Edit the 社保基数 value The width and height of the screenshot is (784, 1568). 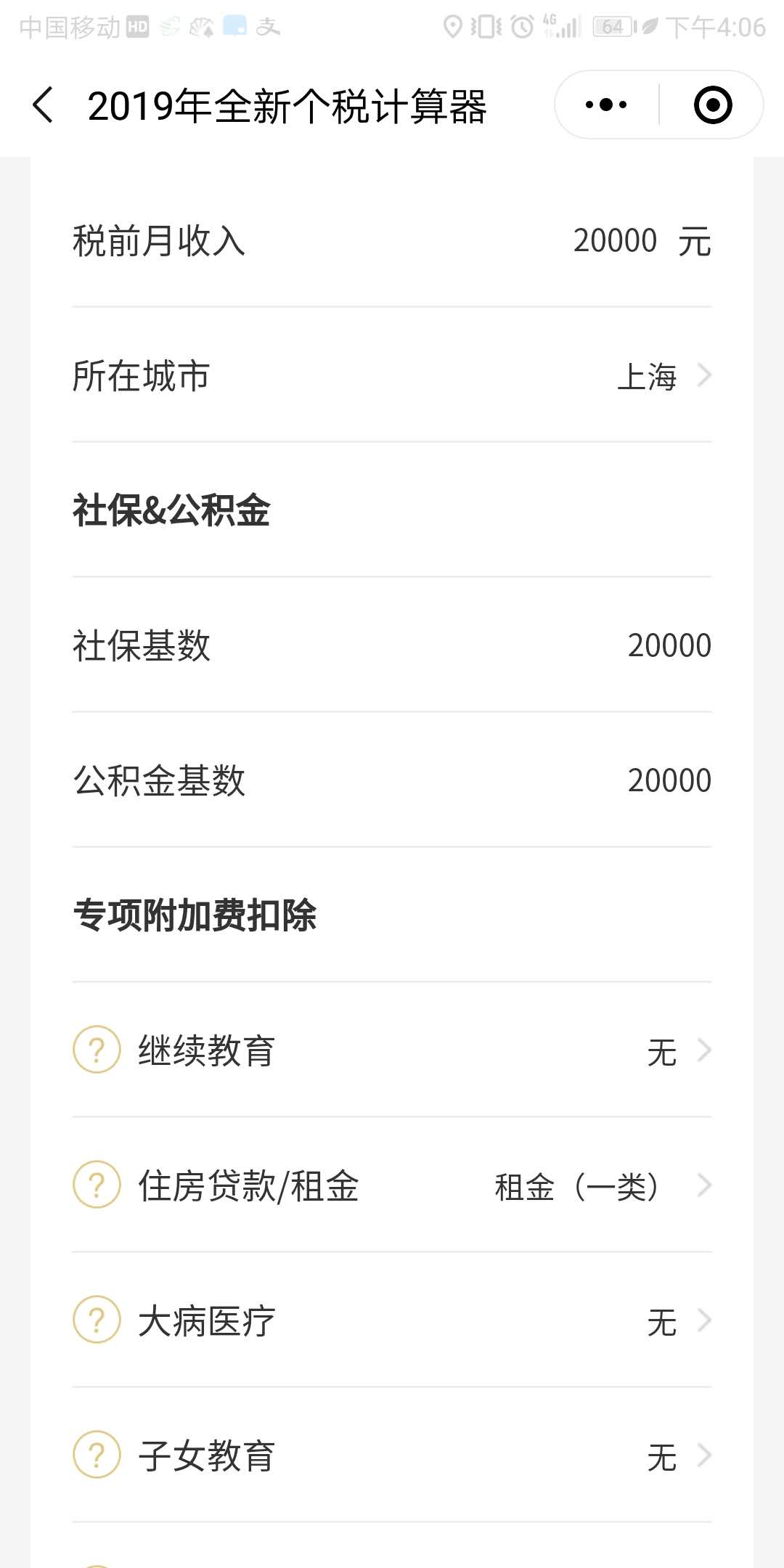coord(669,645)
